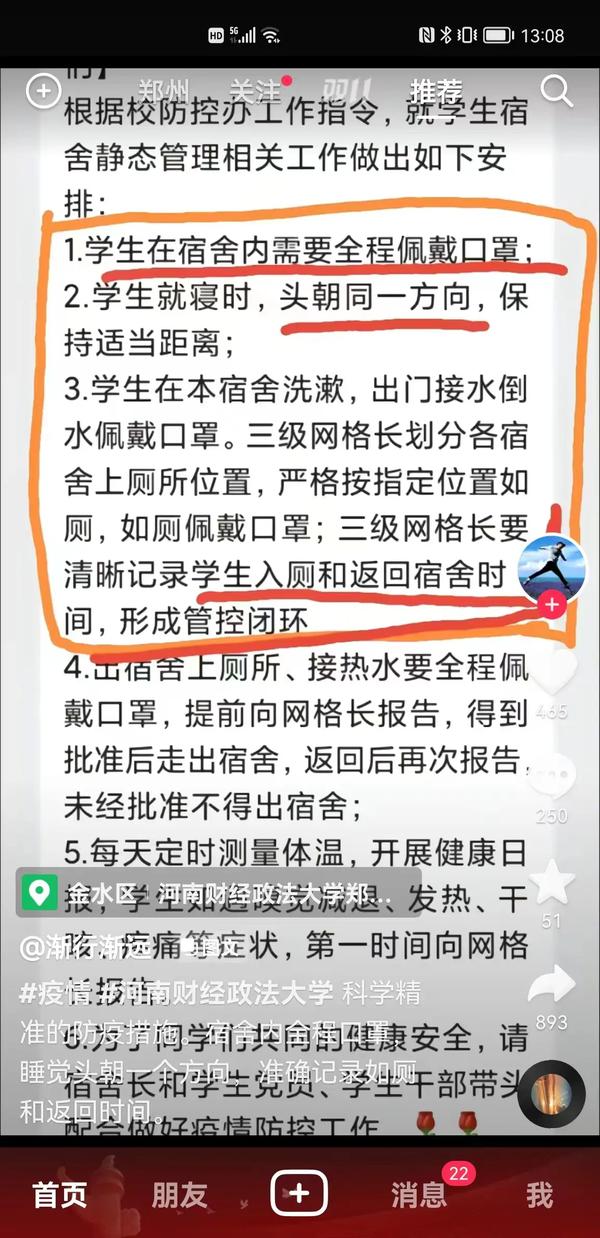Screen dimensions: 600x1238
Task: Switch to the 郑州 tab
Action: (x=164, y=92)
